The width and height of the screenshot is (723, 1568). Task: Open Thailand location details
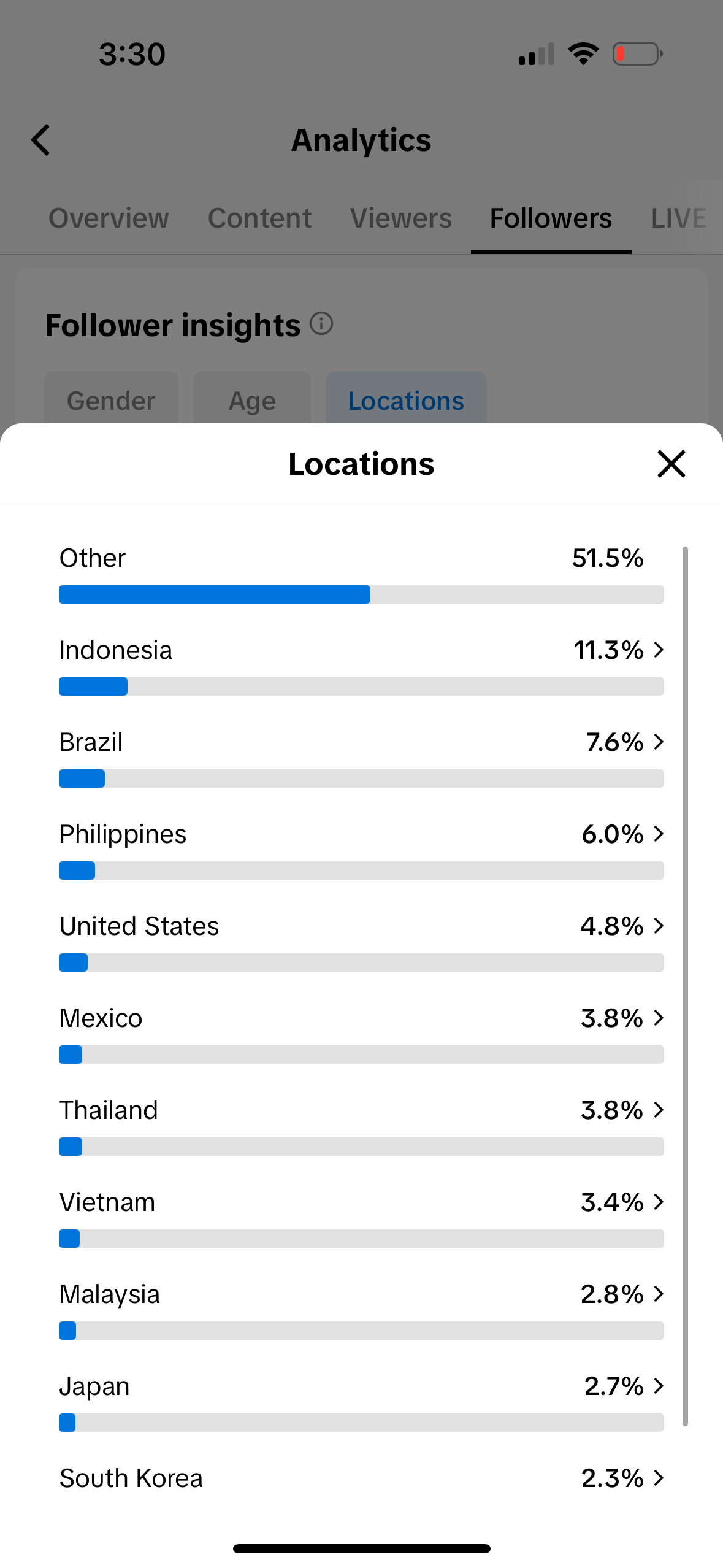(x=361, y=1125)
